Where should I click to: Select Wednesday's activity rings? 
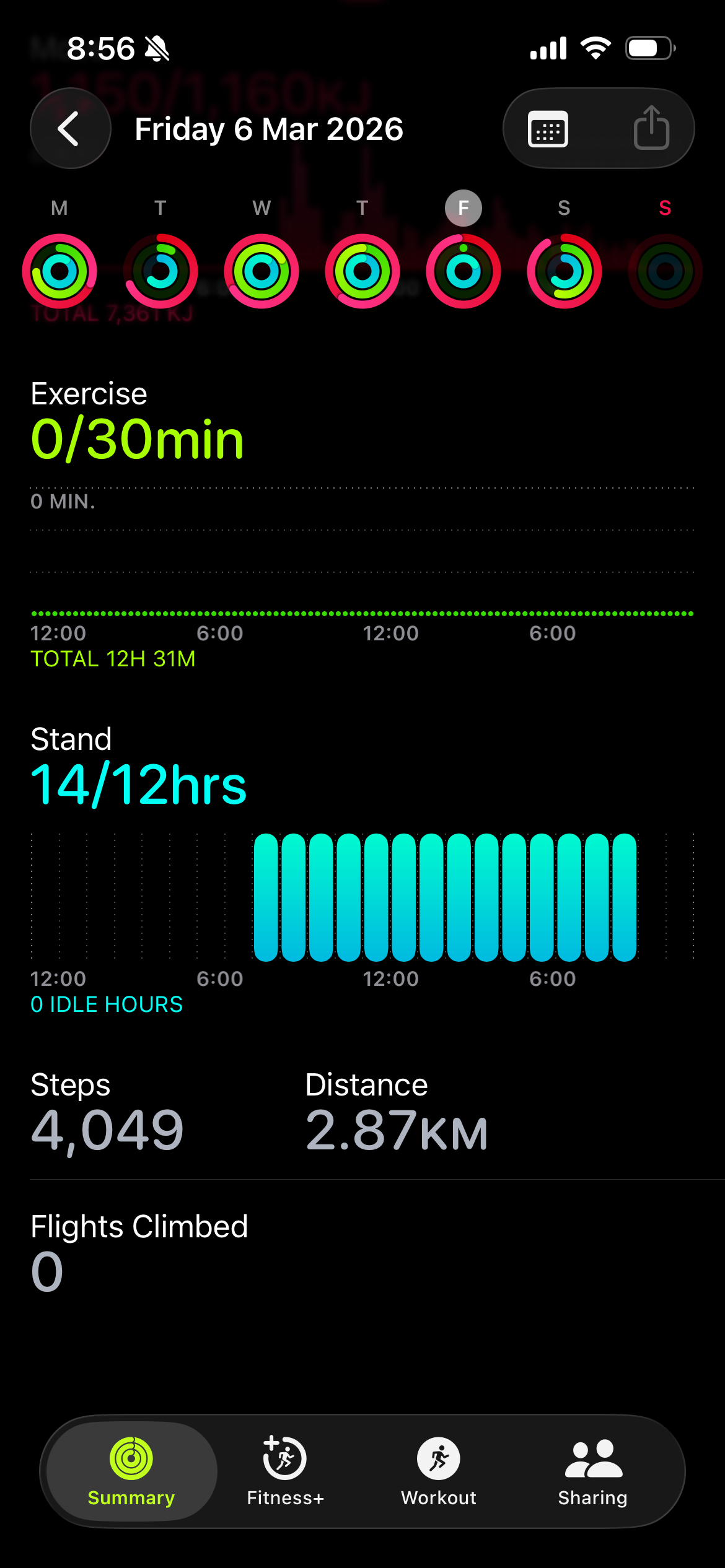click(x=261, y=271)
